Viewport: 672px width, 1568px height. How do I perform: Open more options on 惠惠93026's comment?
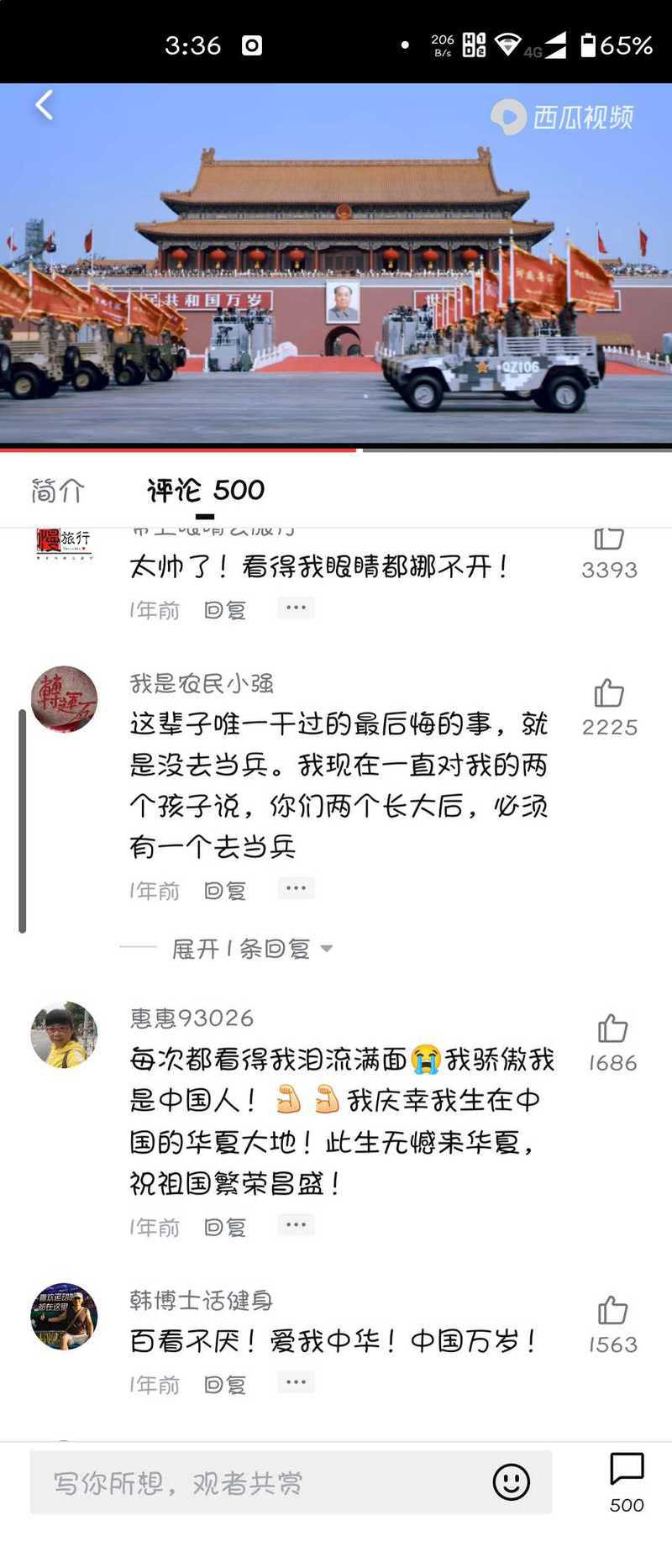click(296, 1225)
